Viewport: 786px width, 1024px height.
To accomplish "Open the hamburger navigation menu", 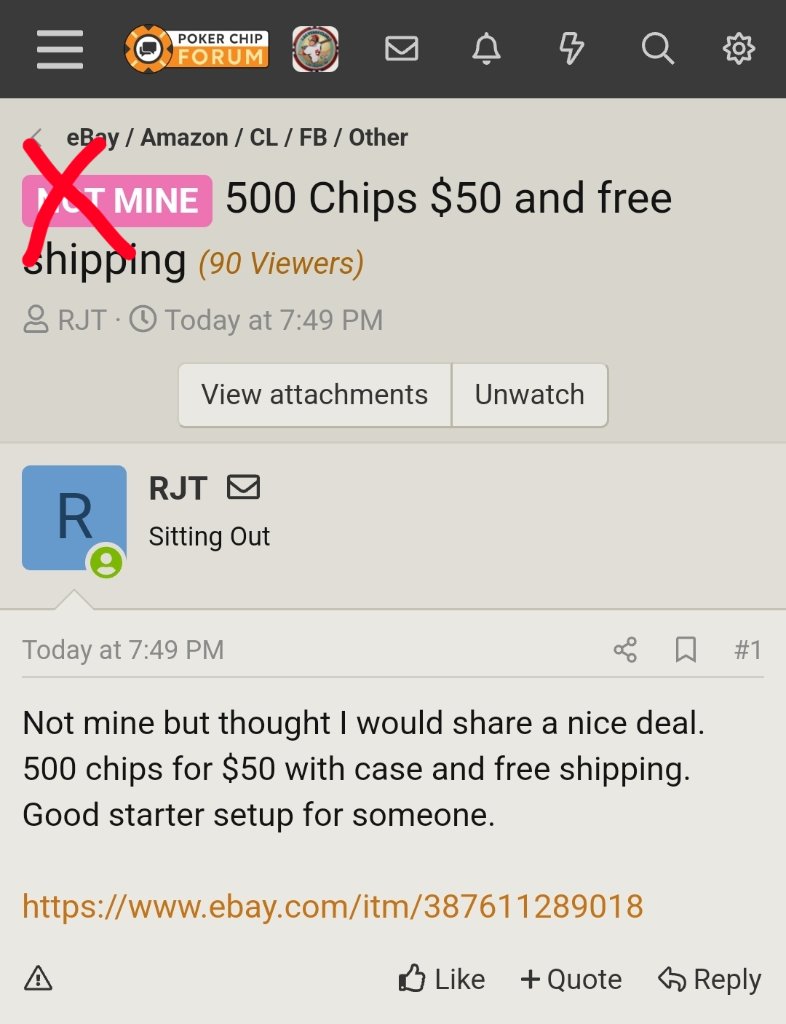I will 60,49.
